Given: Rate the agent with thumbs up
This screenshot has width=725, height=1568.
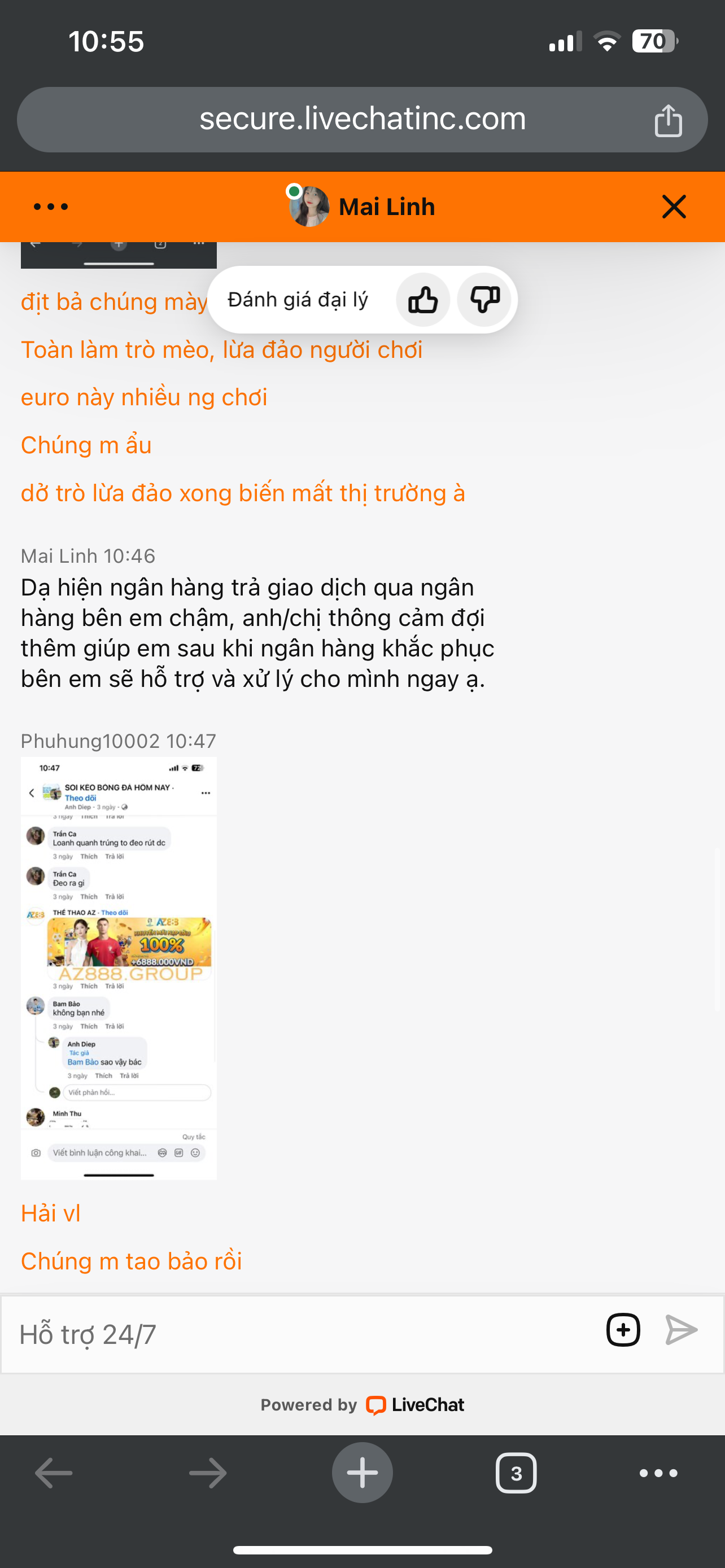Looking at the screenshot, I should pyautogui.click(x=422, y=300).
